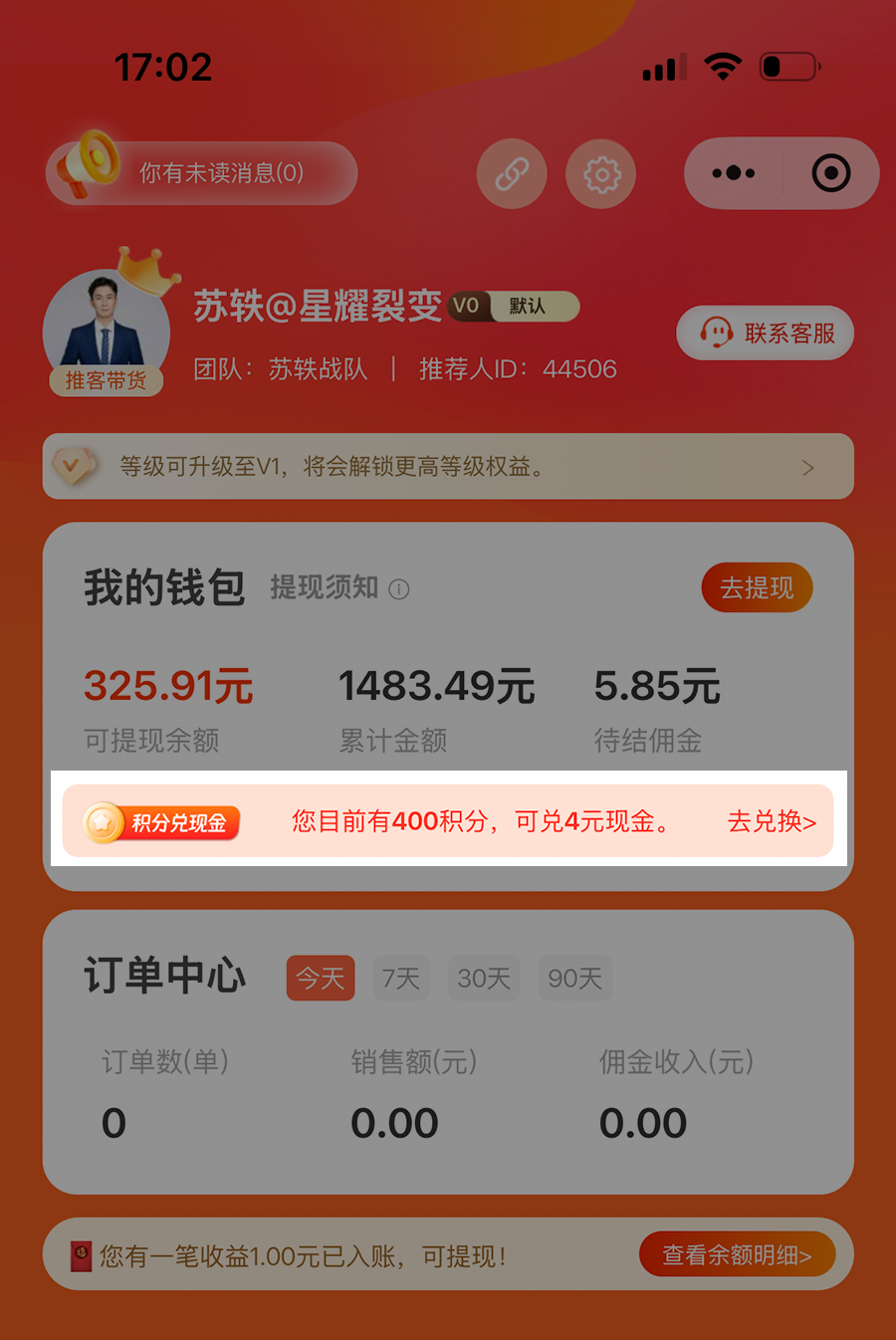Contact customer service (联系客服)

(766, 333)
